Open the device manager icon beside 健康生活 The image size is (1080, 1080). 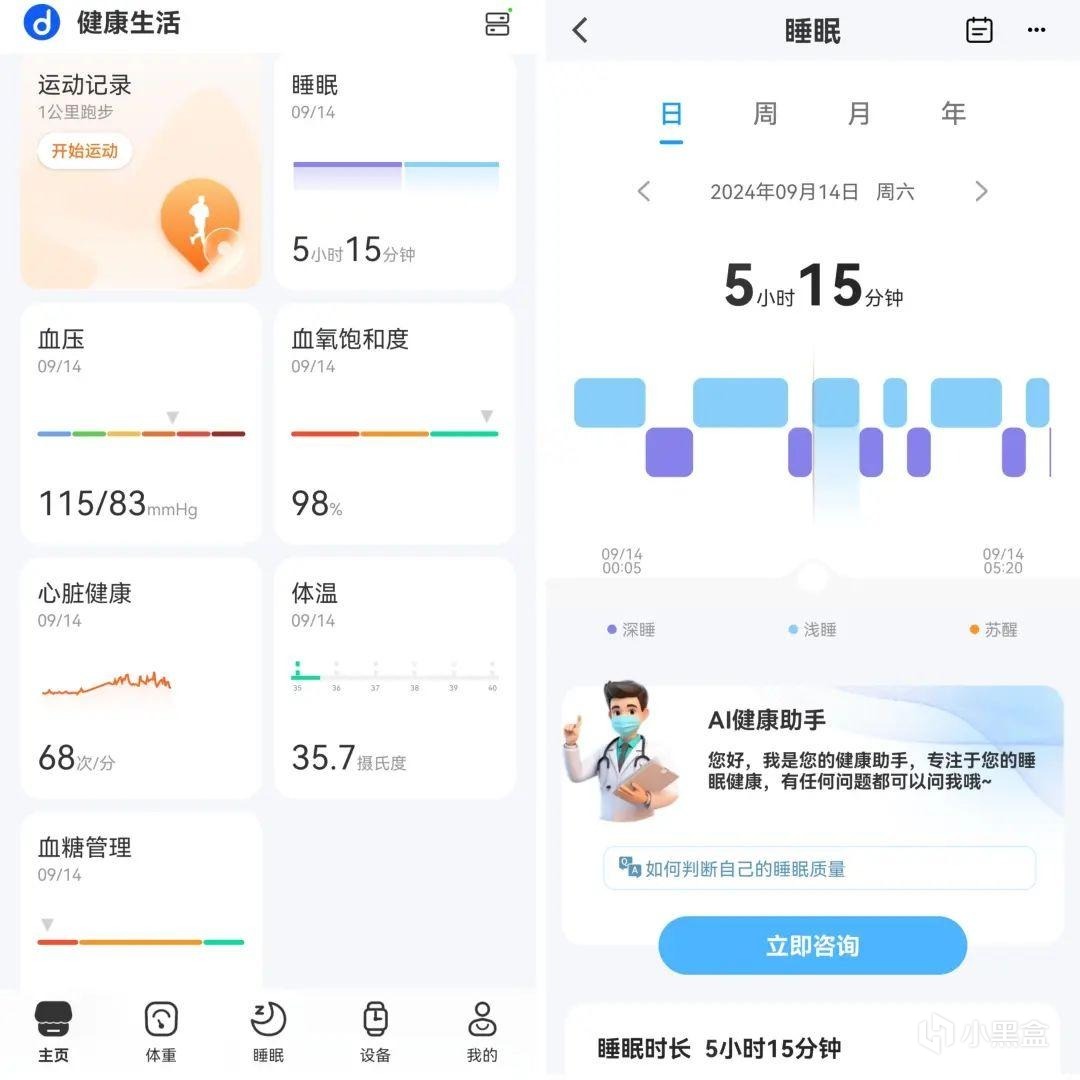click(497, 23)
